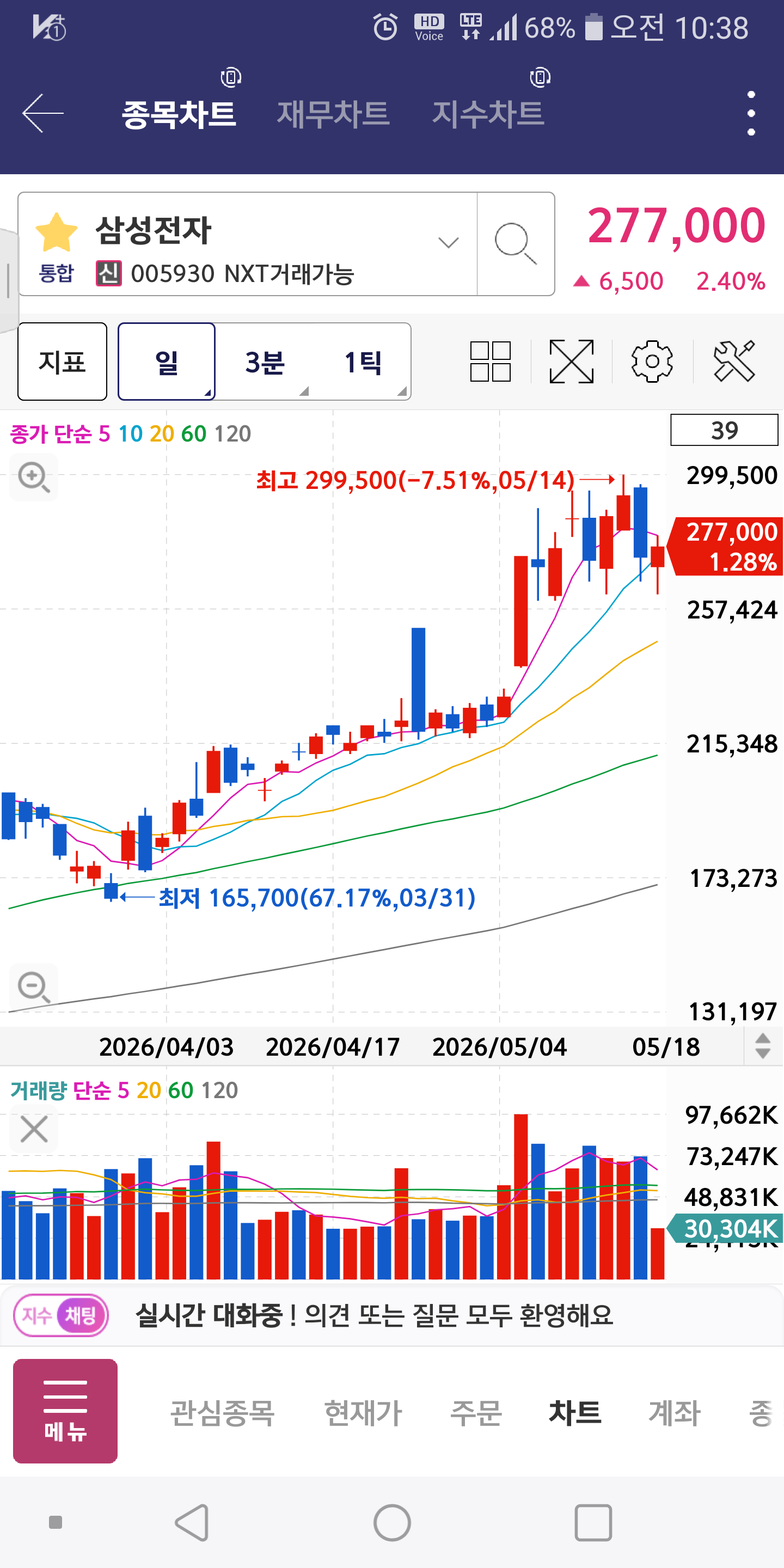This screenshot has height=1568, width=784.
Task: Open chart settings gear
Action: coord(652,362)
